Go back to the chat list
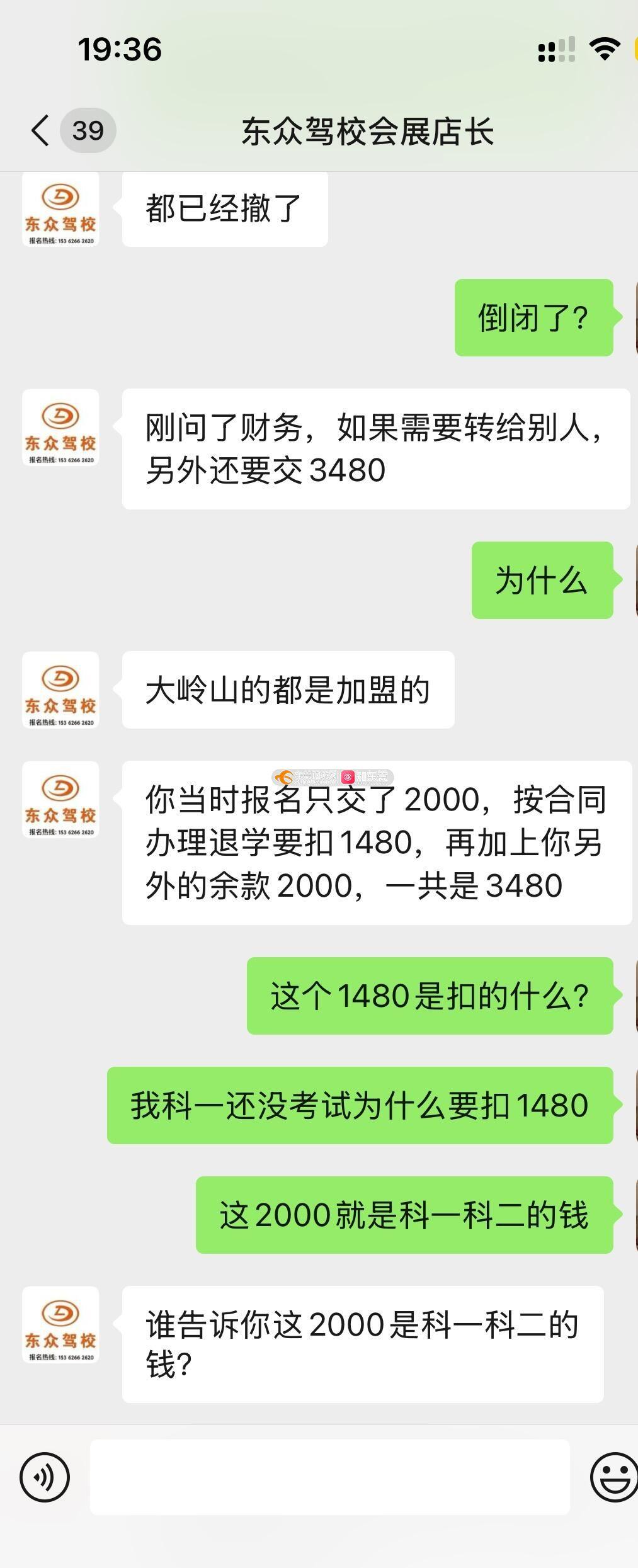 tap(40, 131)
